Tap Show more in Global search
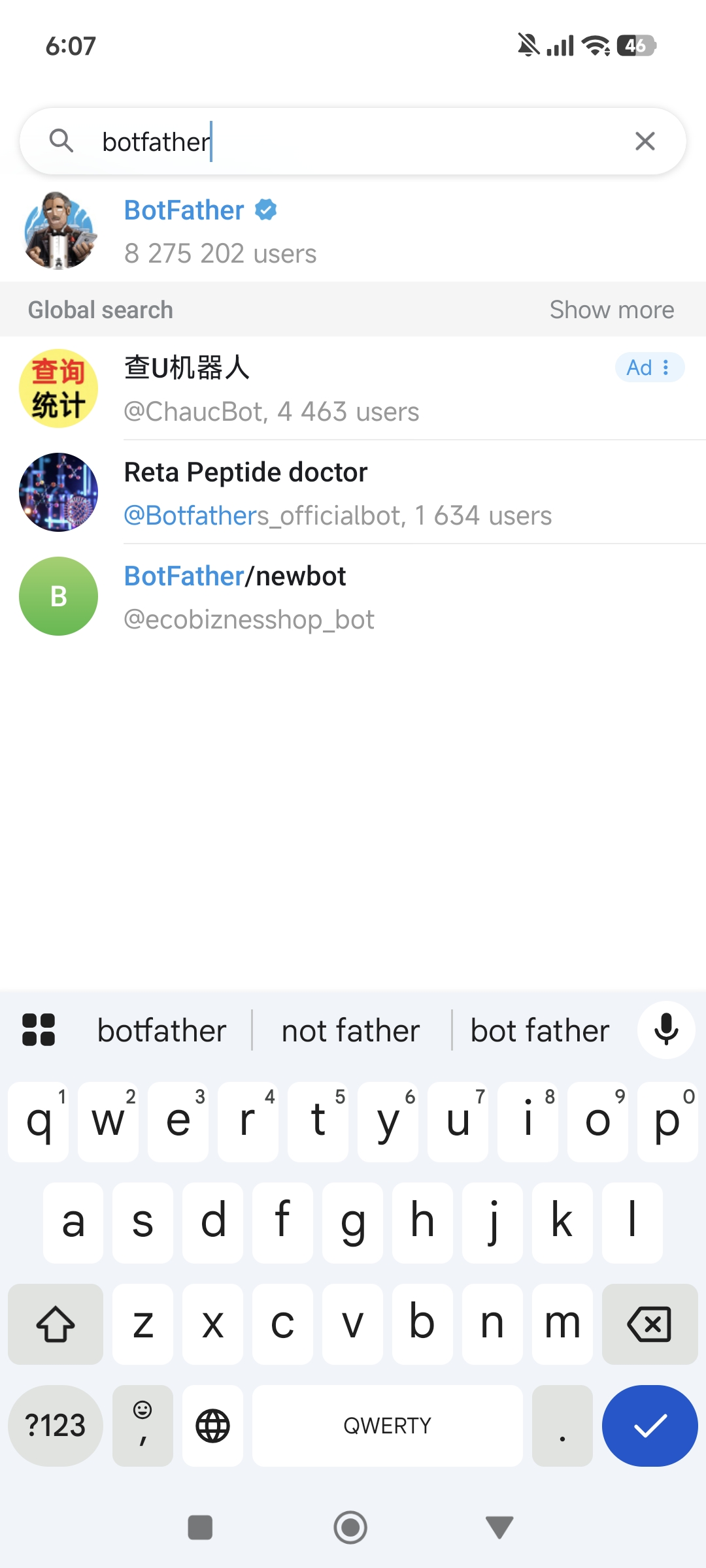 [611, 309]
